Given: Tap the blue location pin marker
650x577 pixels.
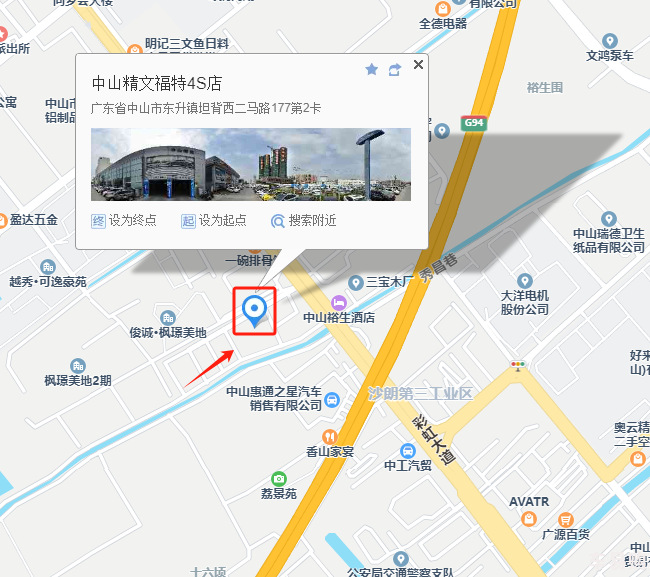Looking at the screenshot, I should pos(255,309).
